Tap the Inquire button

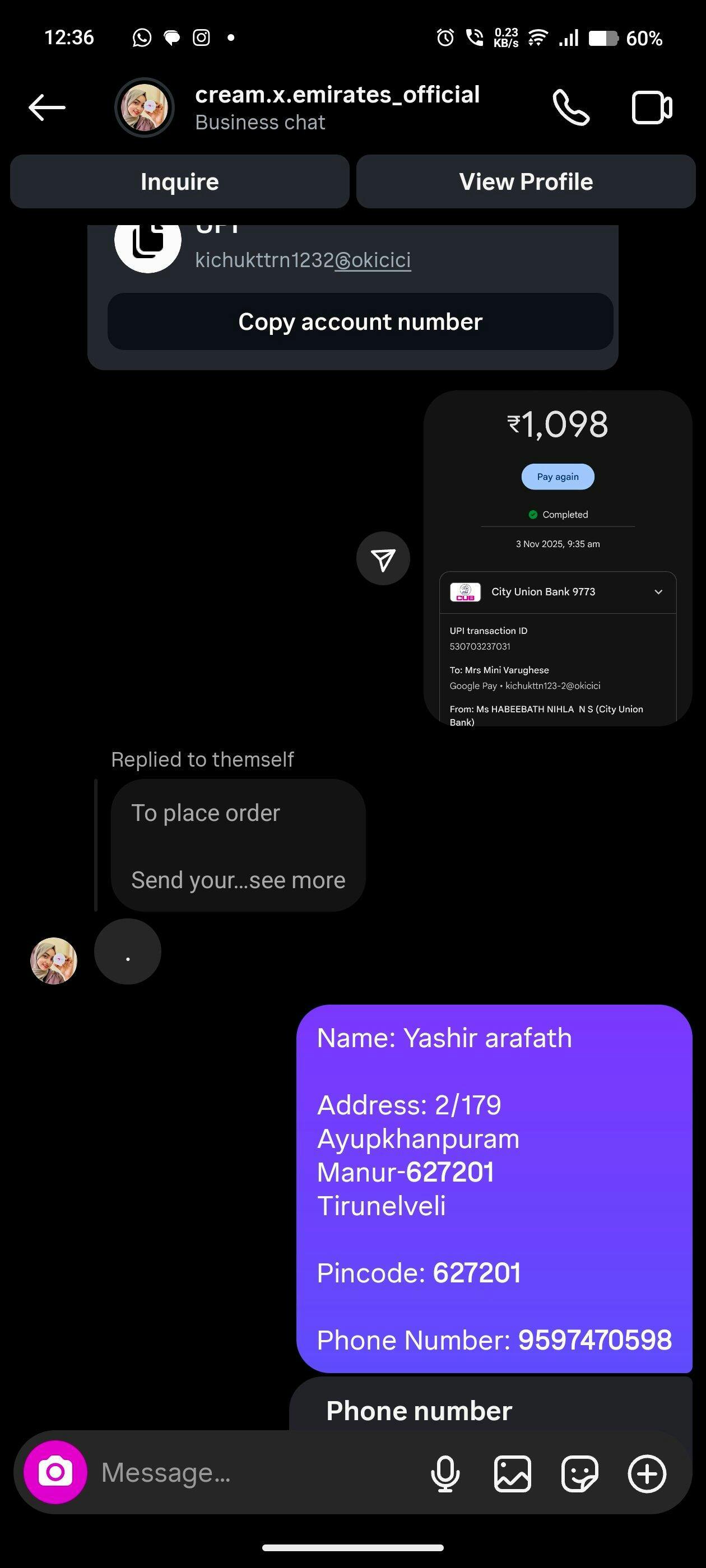point(180,181)
